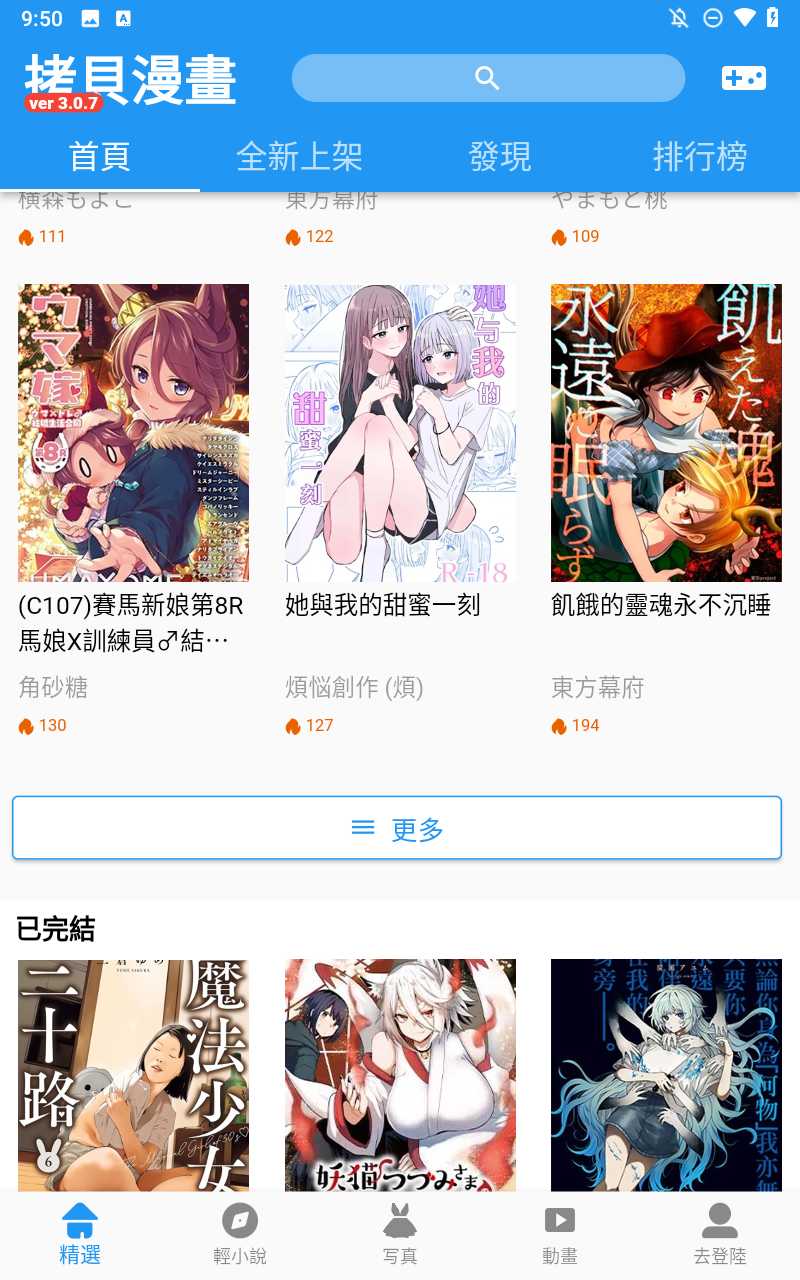Go to the 動畫 section
The height and width of the screenshot is (1280, 800).
point(560,1234)
